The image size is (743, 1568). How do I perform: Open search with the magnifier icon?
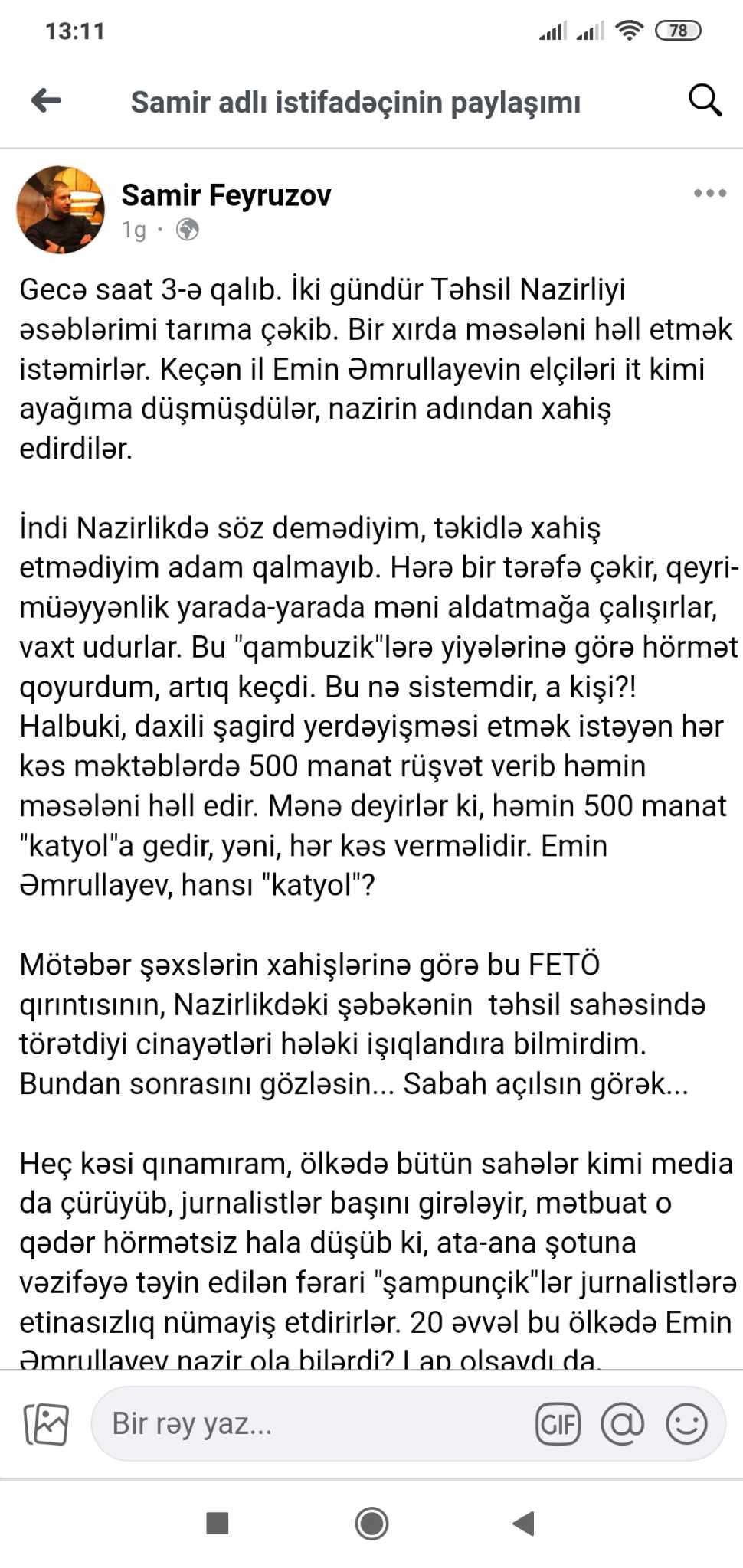click(704, 100)
